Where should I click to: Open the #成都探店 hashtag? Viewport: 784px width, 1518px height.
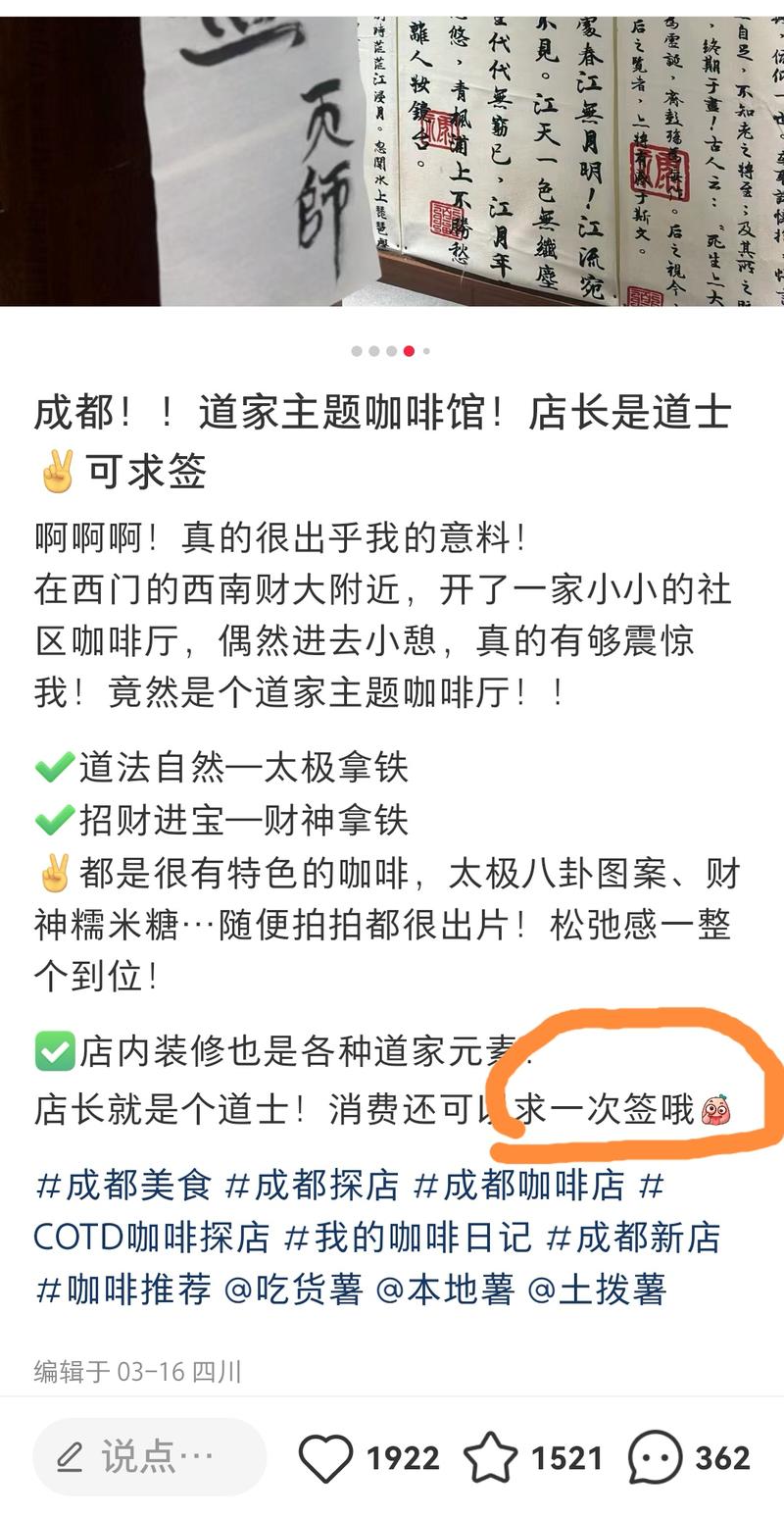[x=313, y=1186]
